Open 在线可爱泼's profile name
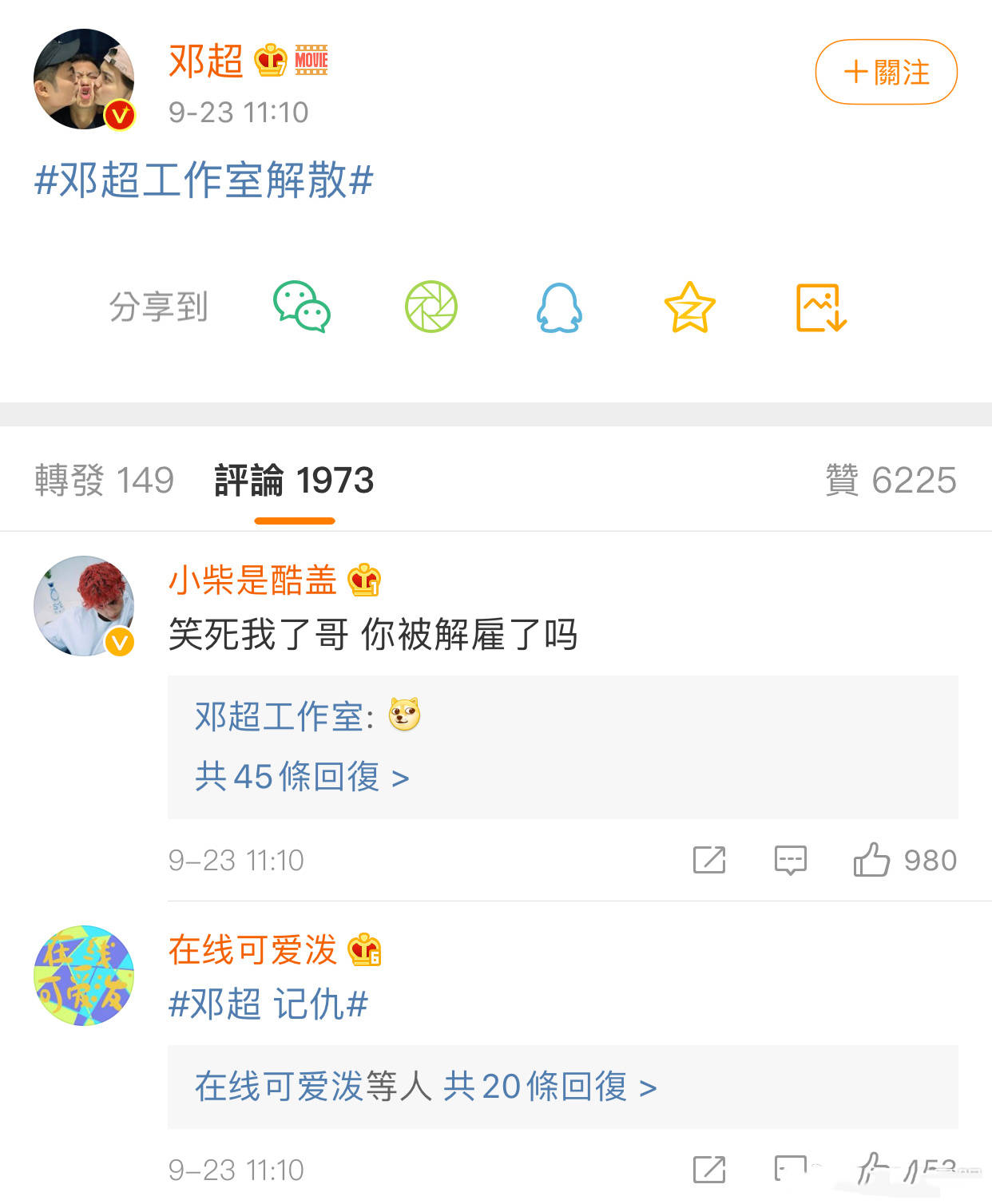The height and width of the screenshot is (1204, 992). click(252, 950)
